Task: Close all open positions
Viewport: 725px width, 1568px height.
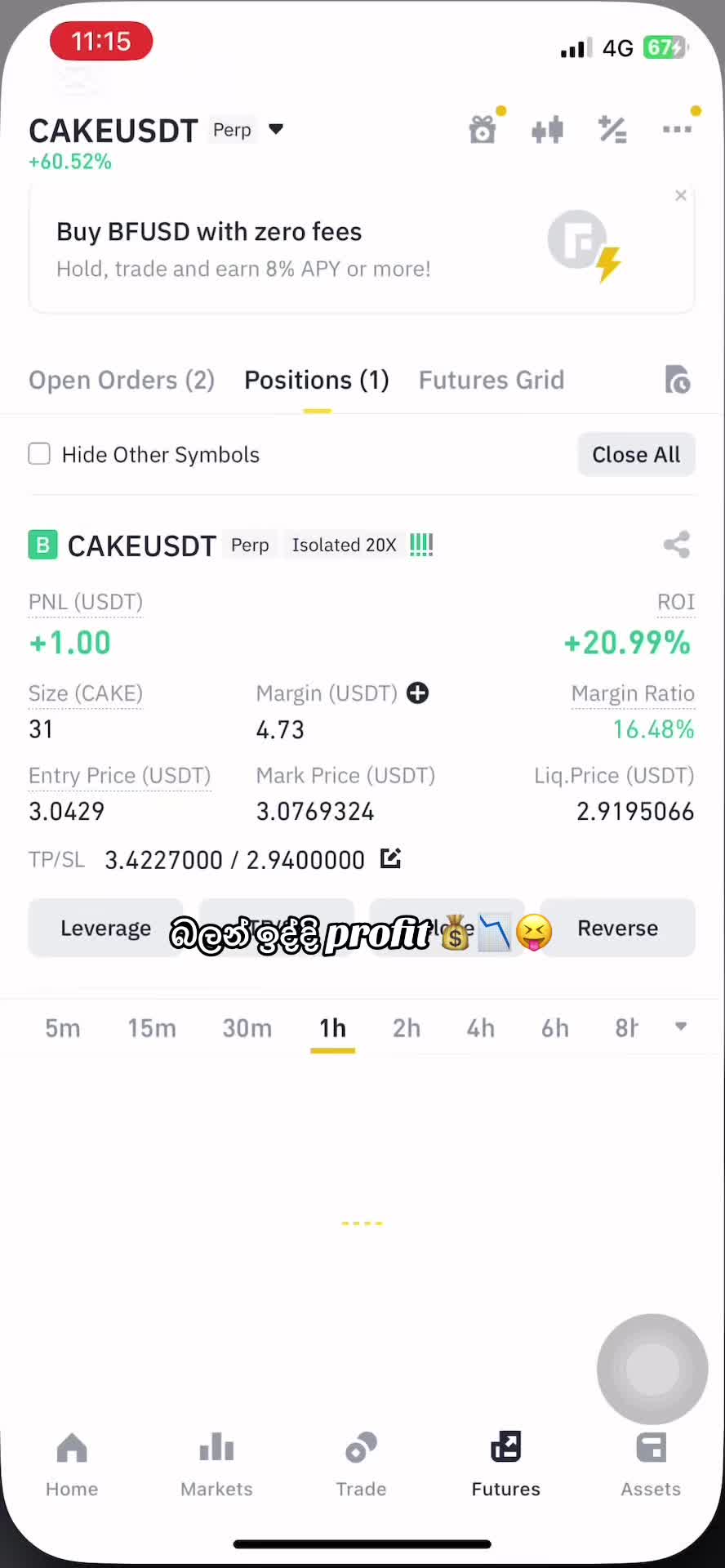Action: 636,455
